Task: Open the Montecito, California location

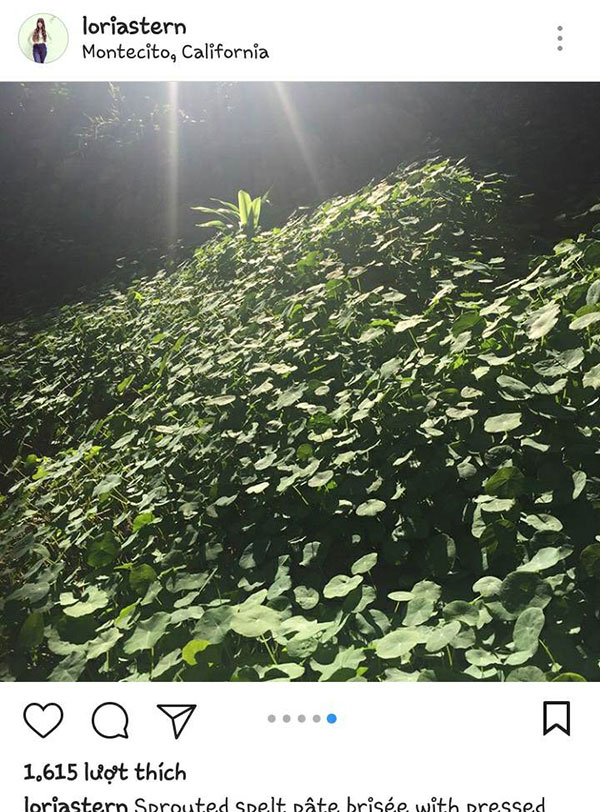Action: [x=175, y=51]
